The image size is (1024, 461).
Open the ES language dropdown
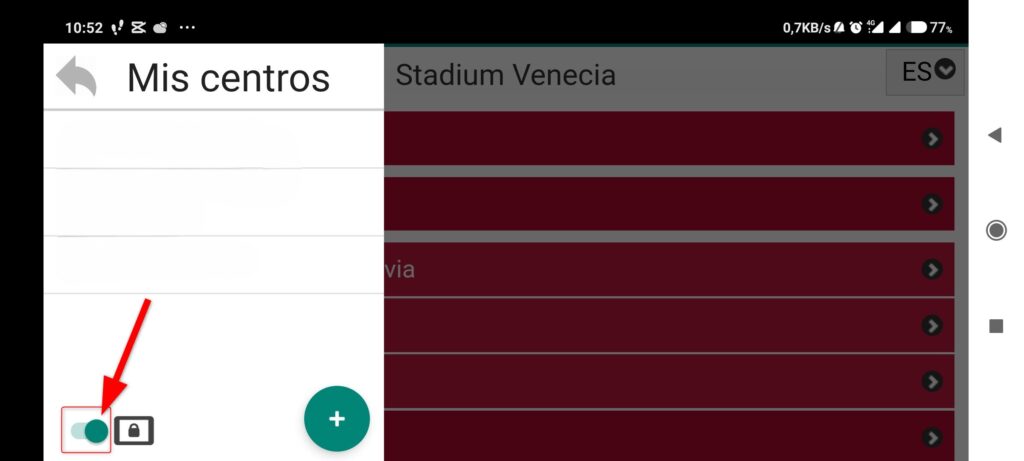point(926,72)
